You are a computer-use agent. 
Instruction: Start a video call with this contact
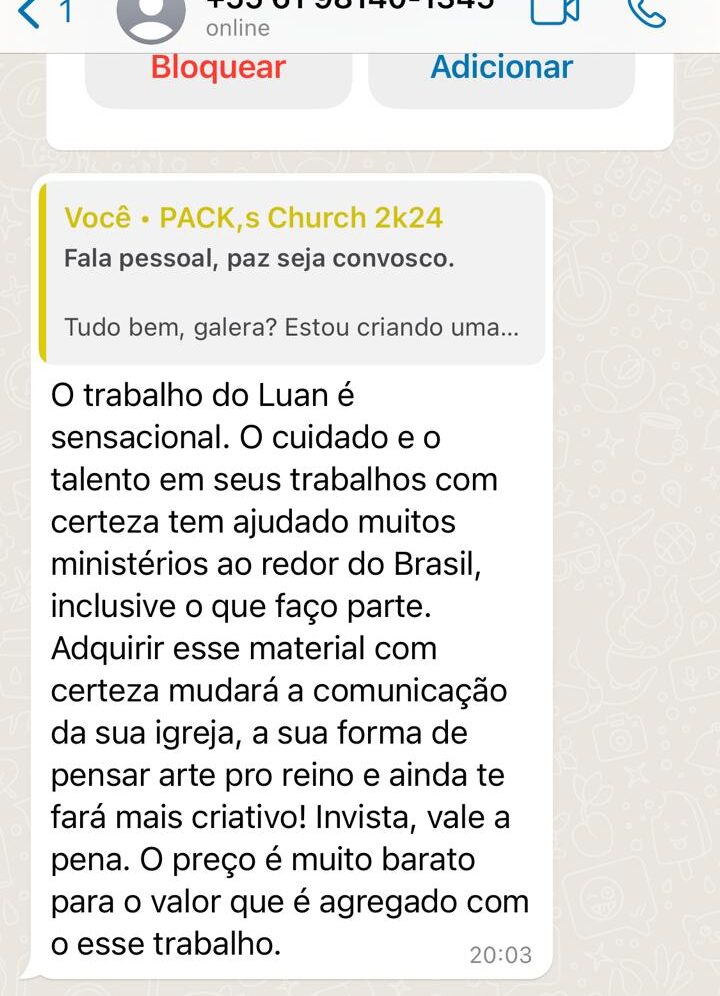click(554, 12)
